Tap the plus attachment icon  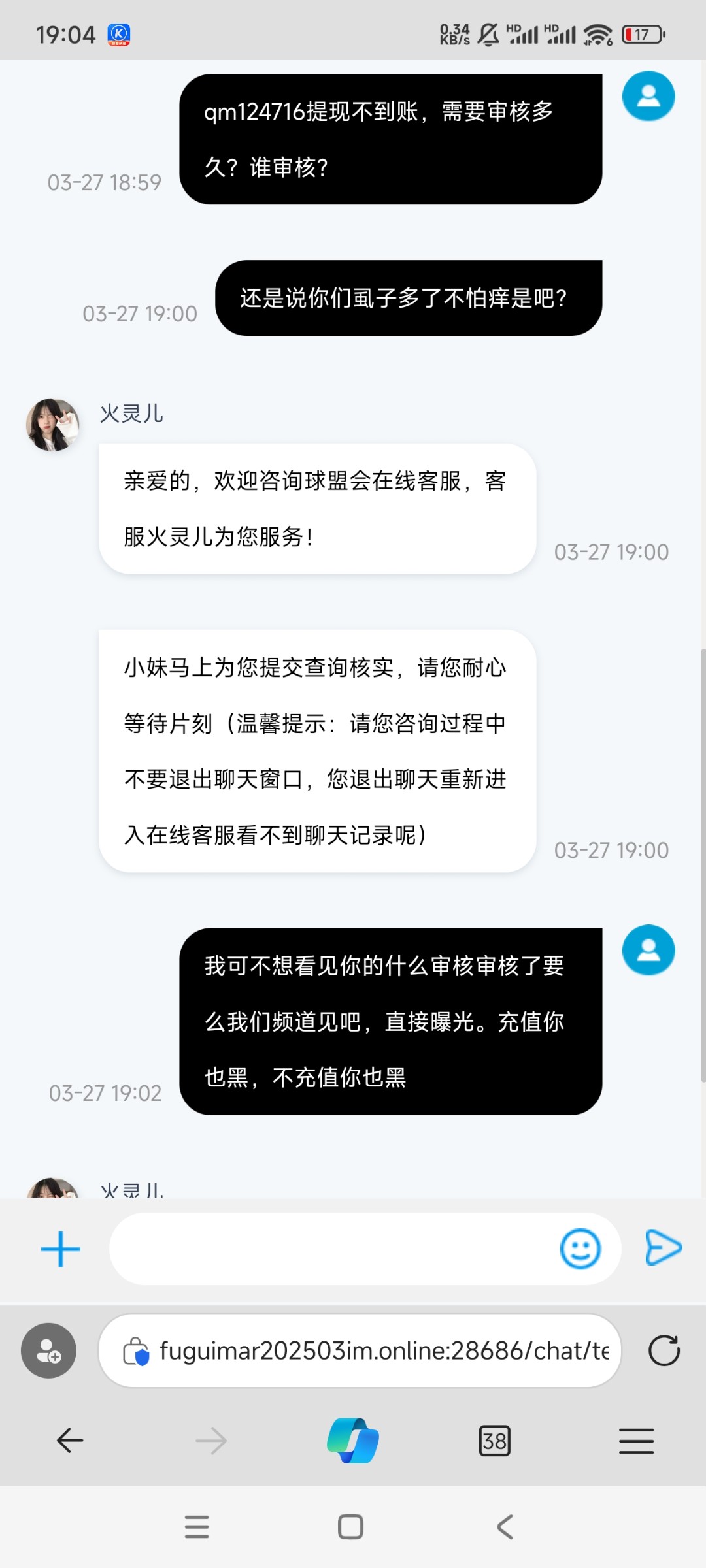[60, 1249]
